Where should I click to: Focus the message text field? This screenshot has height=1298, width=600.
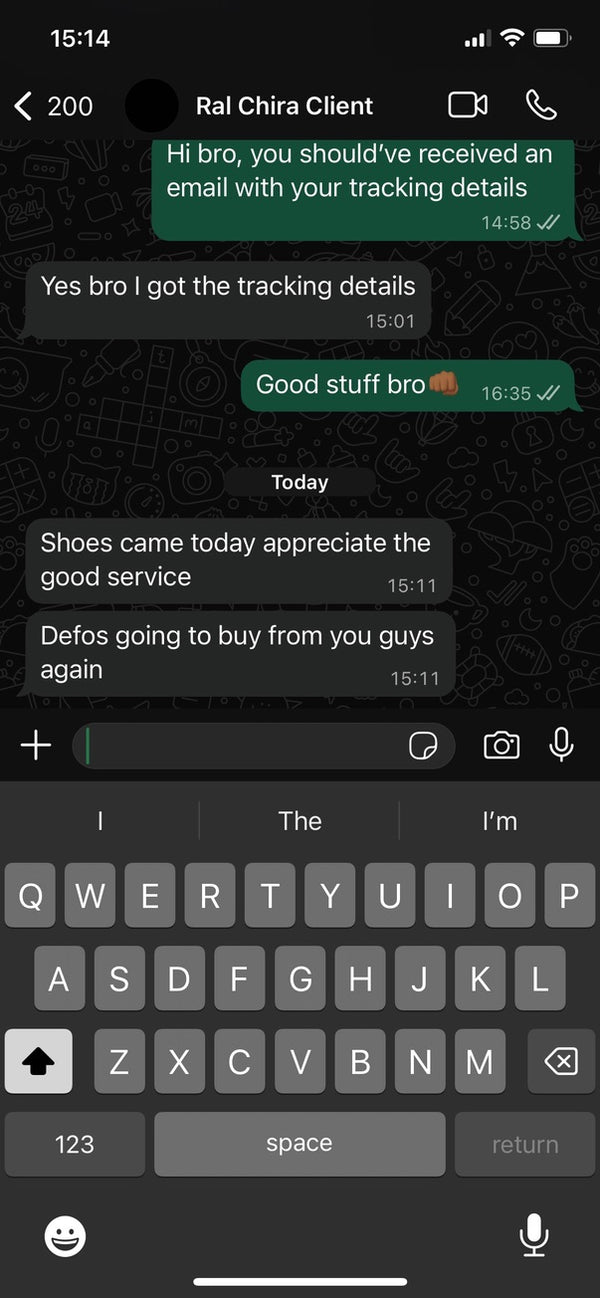[240, 746]
